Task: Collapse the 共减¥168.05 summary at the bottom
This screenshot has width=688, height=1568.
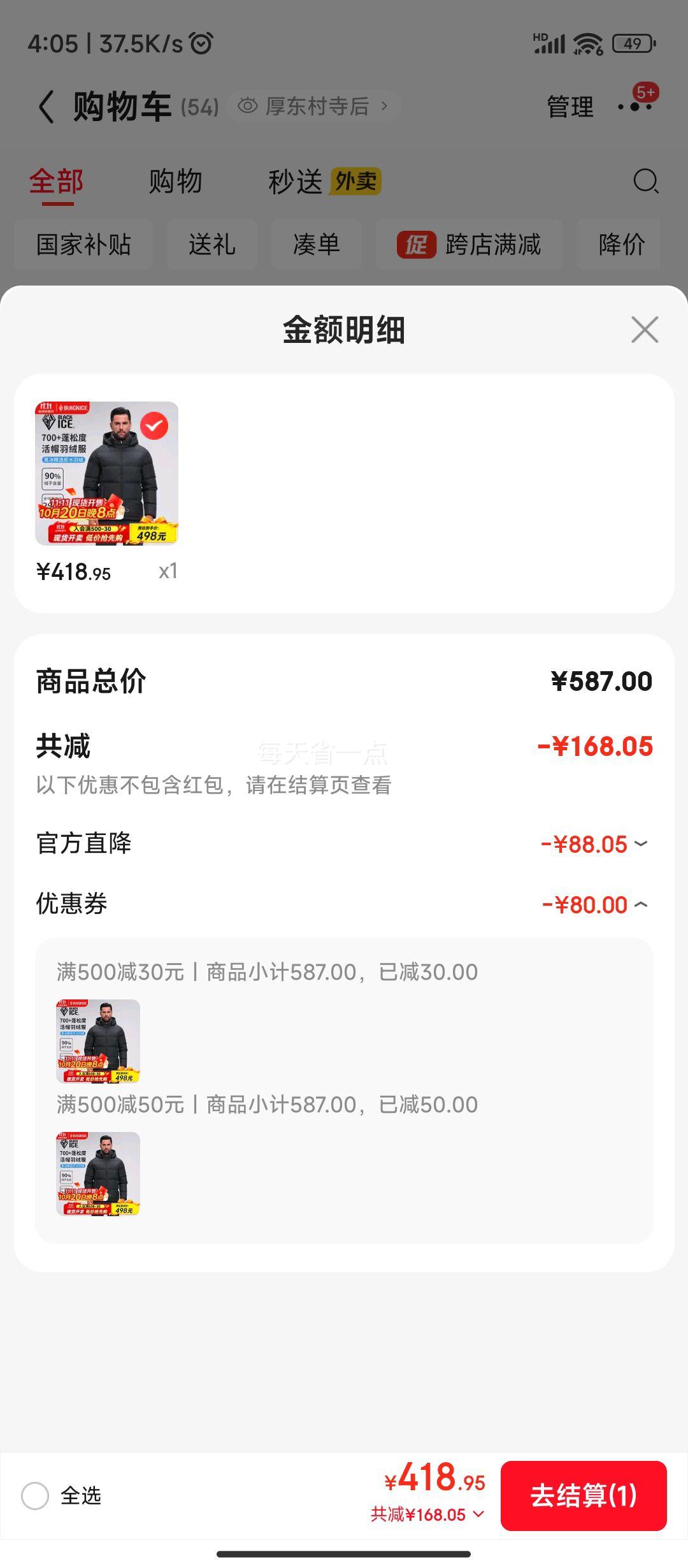Action: click(428, 1514)
